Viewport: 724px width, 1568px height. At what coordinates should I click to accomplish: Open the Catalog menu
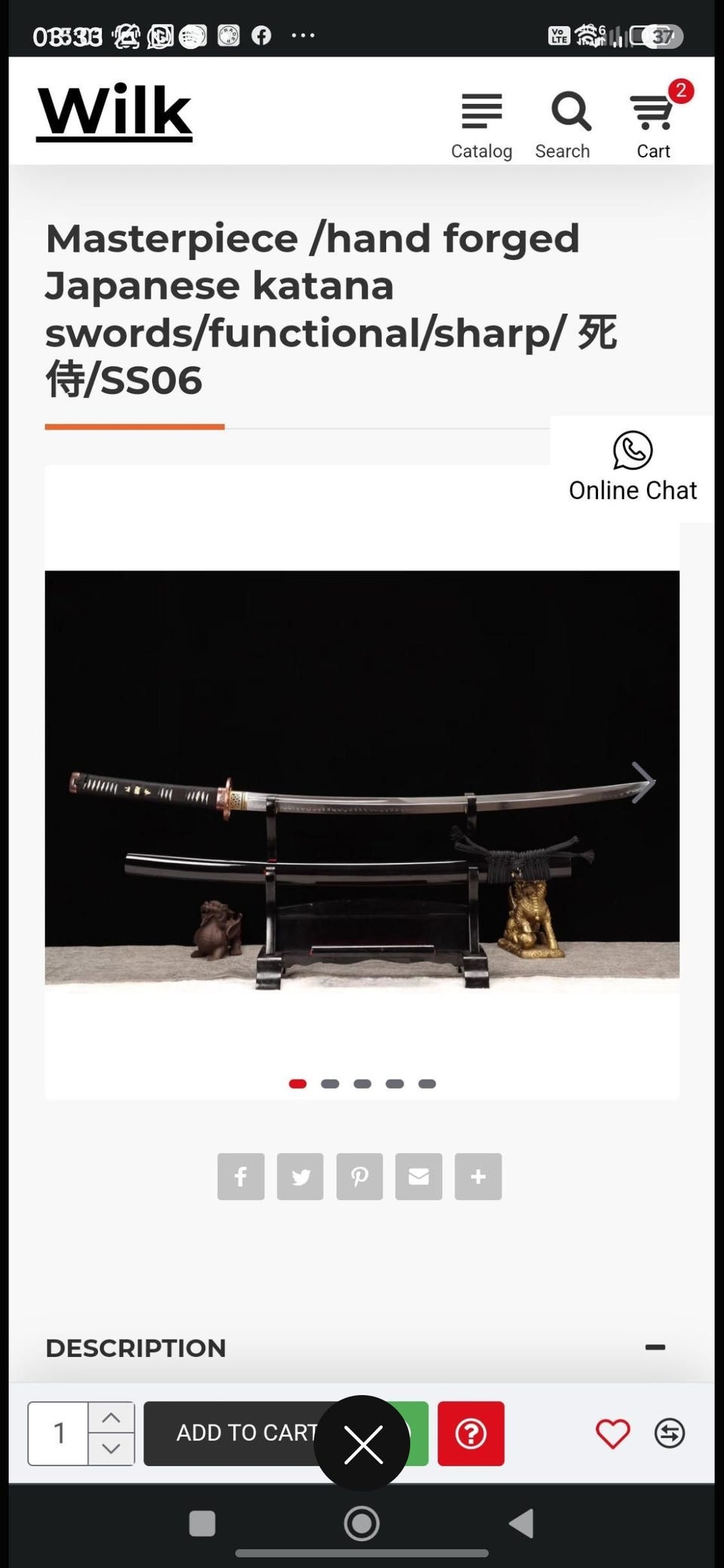point(481,126)
